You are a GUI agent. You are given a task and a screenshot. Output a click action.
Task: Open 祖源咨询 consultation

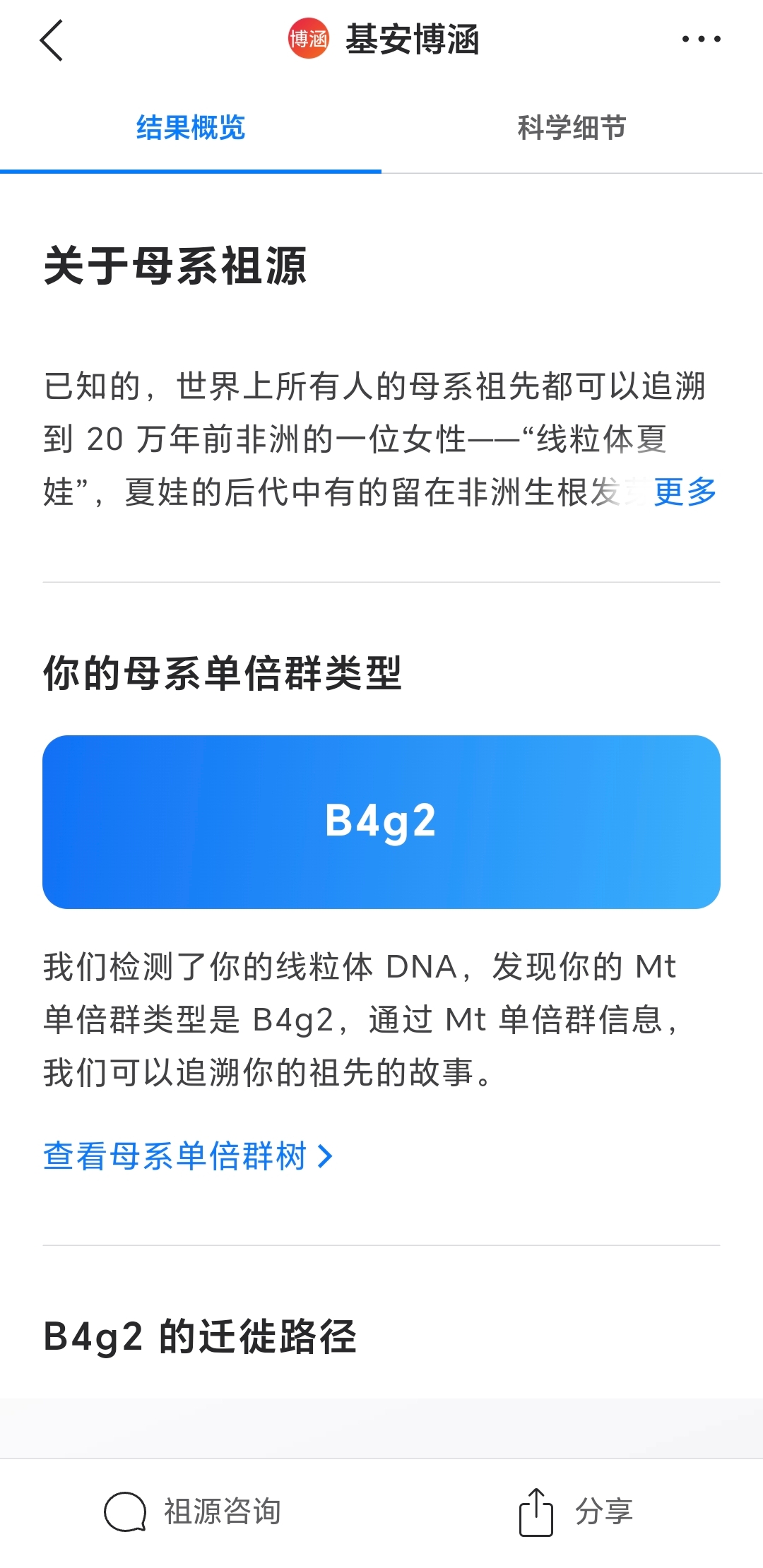pos(192,1511)
